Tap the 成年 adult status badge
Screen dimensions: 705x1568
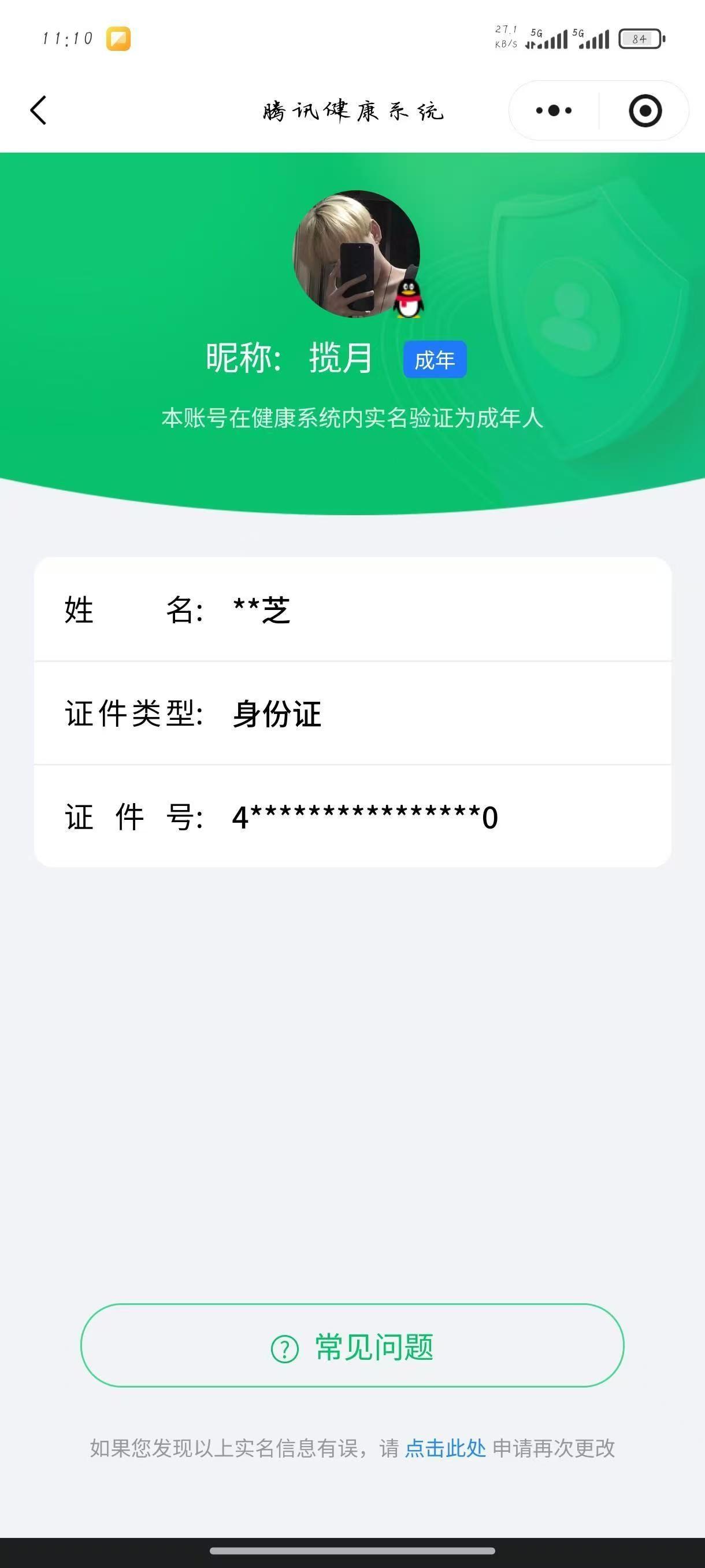pyautogui.click(x=436, y=360)
